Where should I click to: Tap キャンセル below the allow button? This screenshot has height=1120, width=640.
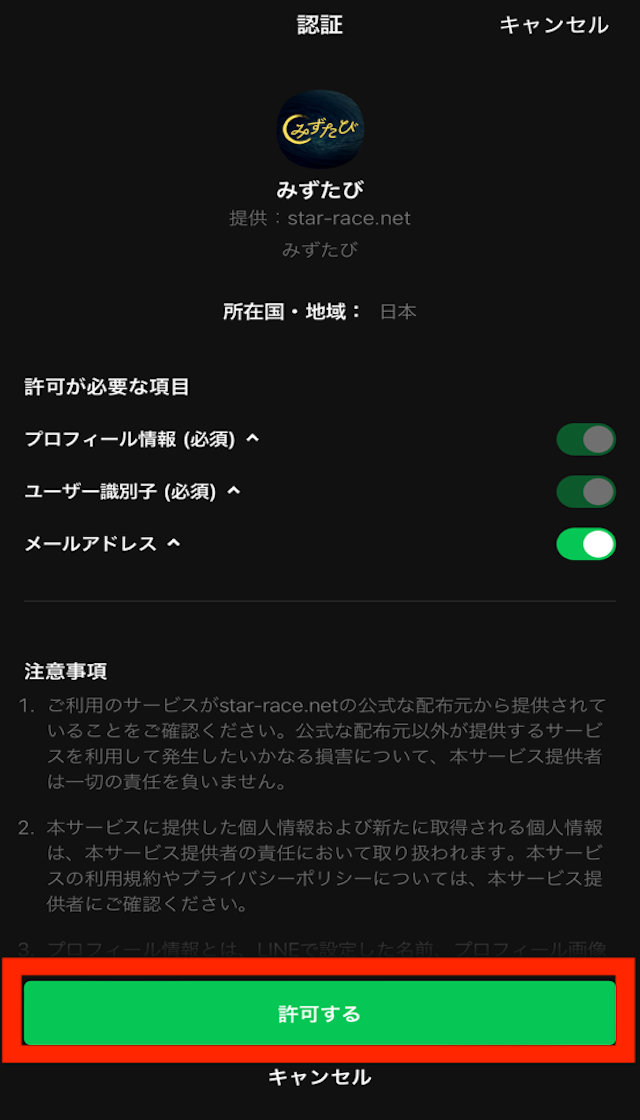[x=320, y=1077]
